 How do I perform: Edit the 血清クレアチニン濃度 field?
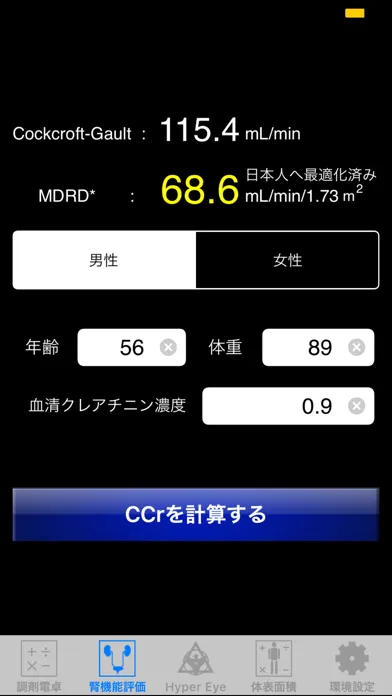point(288,406)
